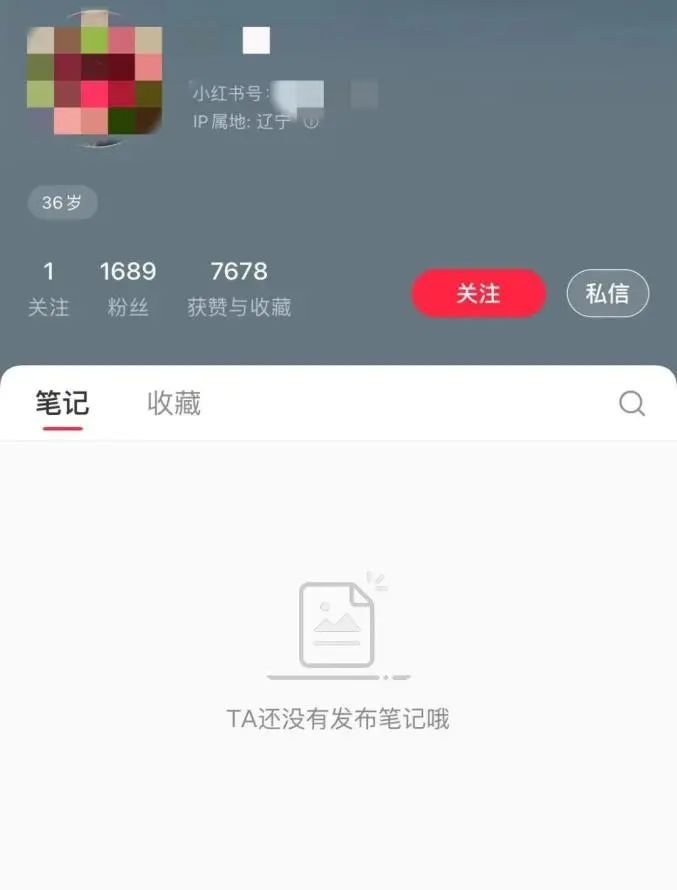This screenshot has width=677, height=890.
Task: Open search within this profile
Action: coord(632,403)
